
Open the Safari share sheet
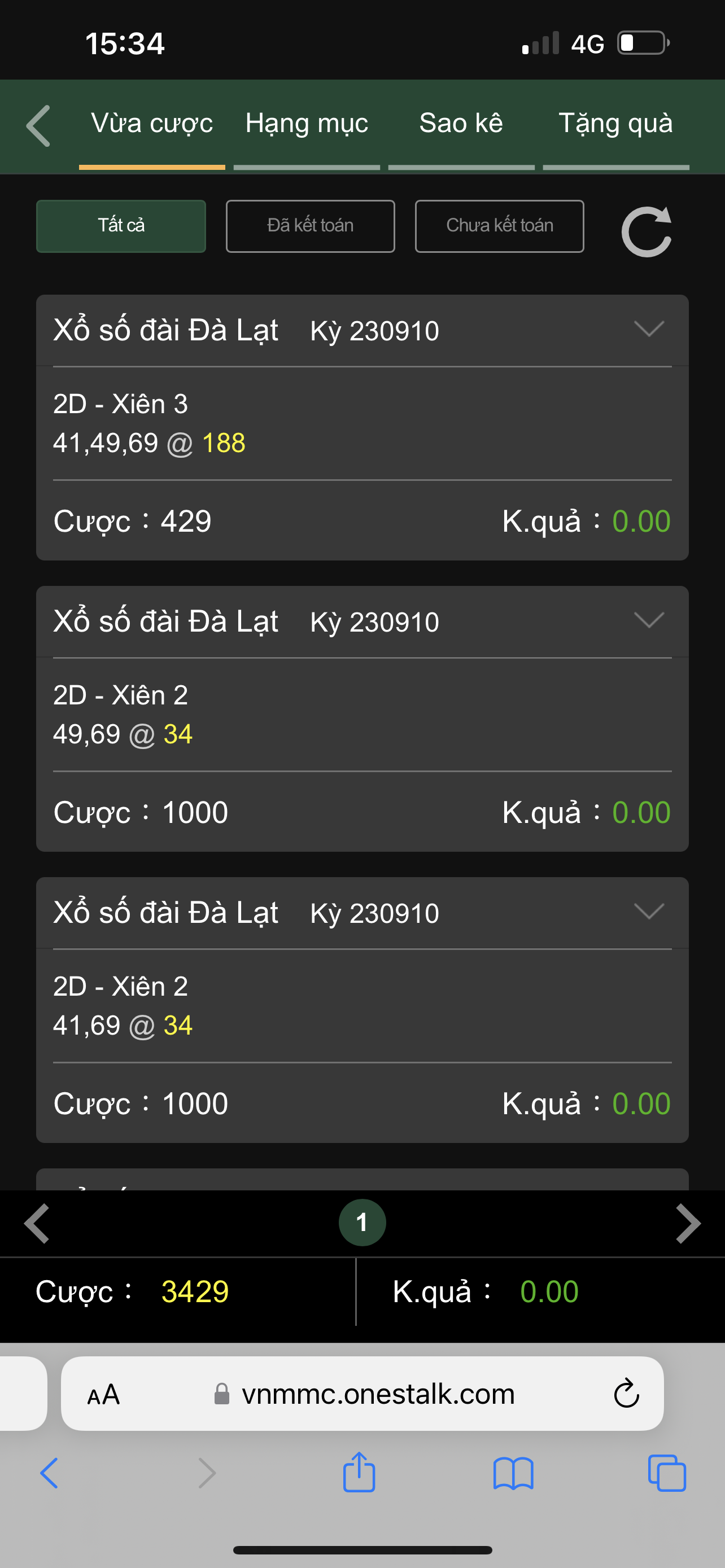(x=359, y=1472)
